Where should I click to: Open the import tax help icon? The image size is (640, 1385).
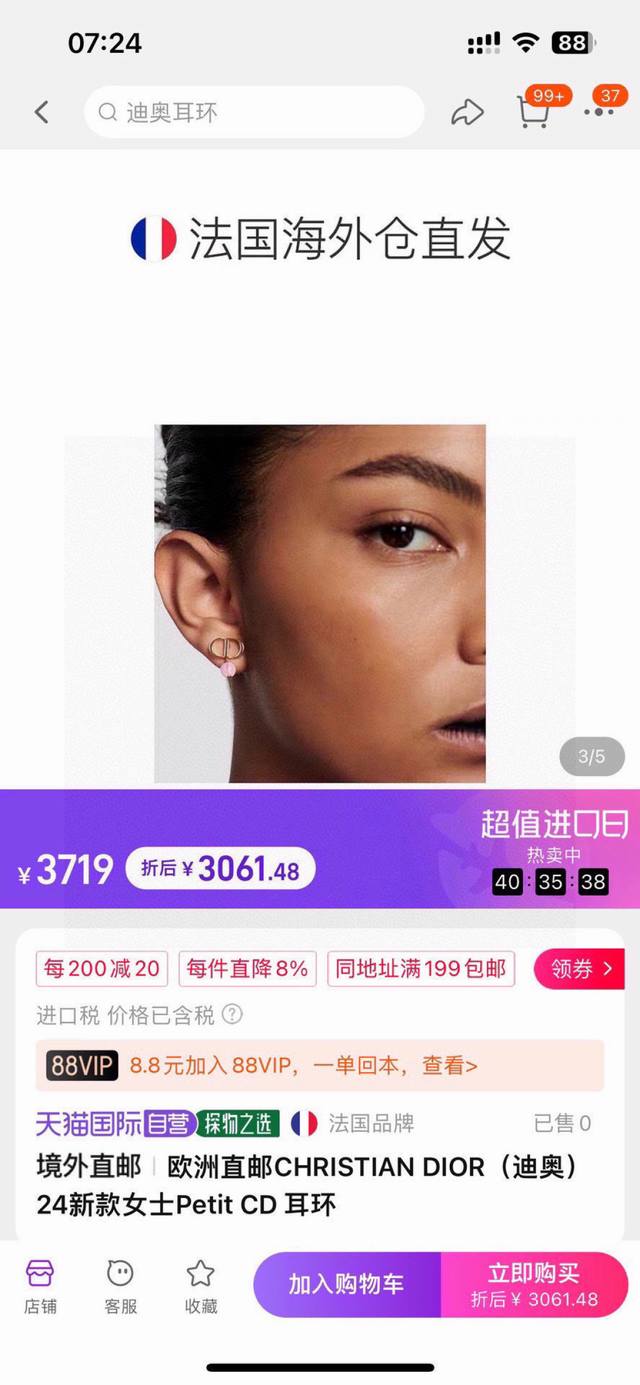click(232, 1015)
